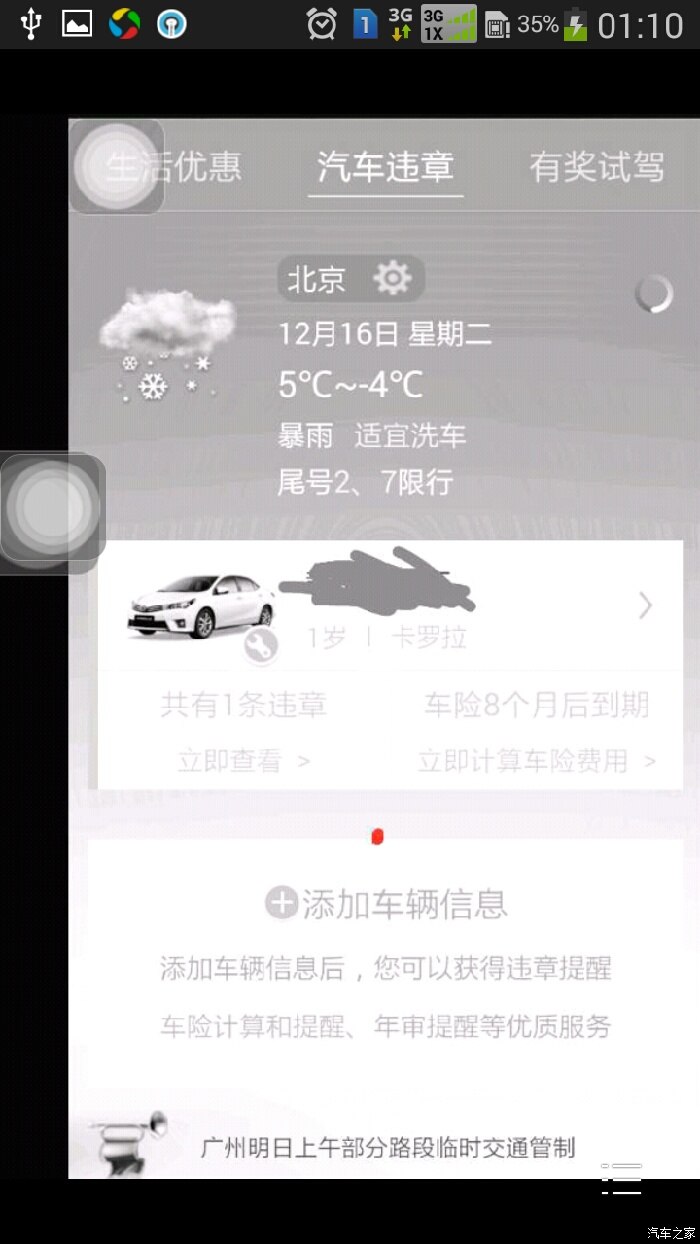Screen dimensions: 700x1244
Task: Refresh the weather info
Action: [x=654, y=294]
